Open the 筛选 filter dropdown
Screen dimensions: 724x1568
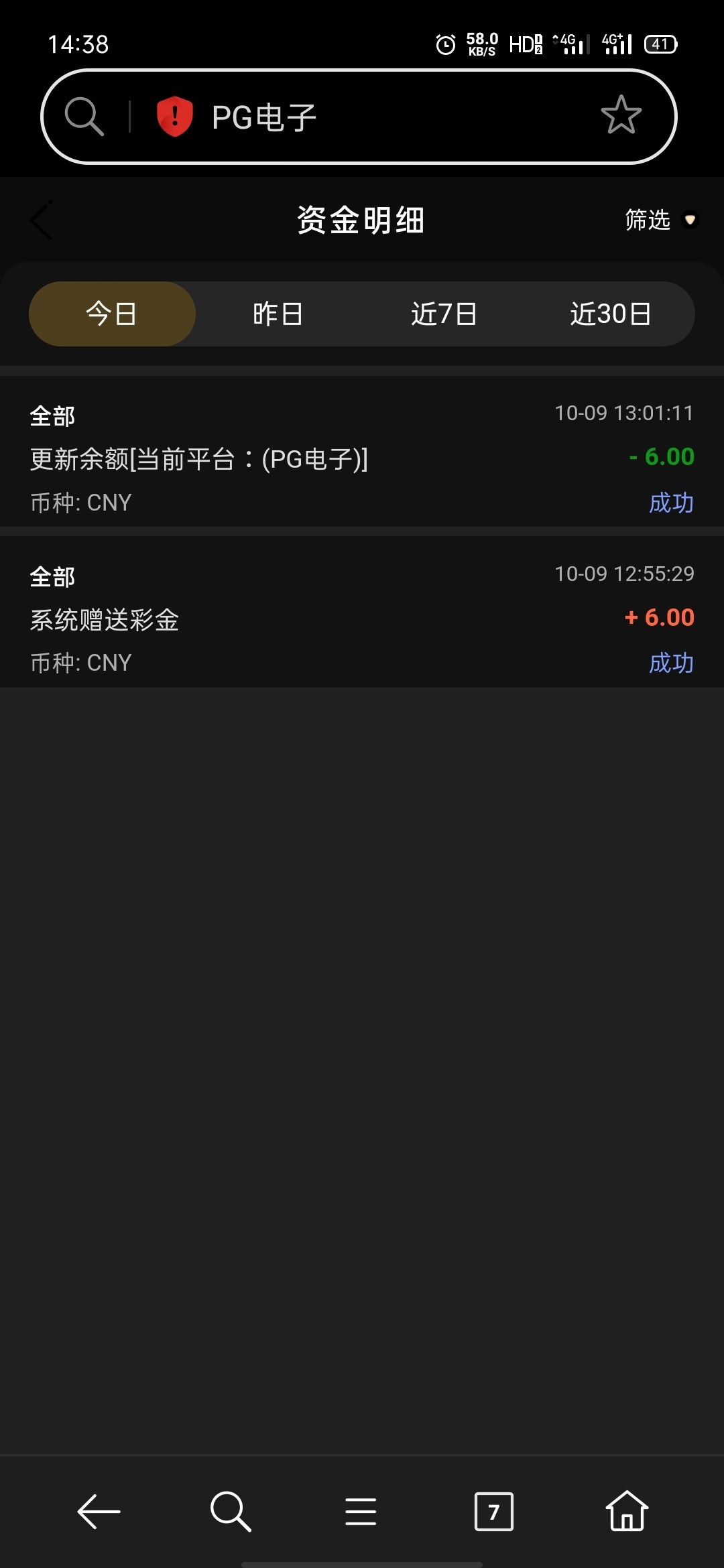[660, 220]
